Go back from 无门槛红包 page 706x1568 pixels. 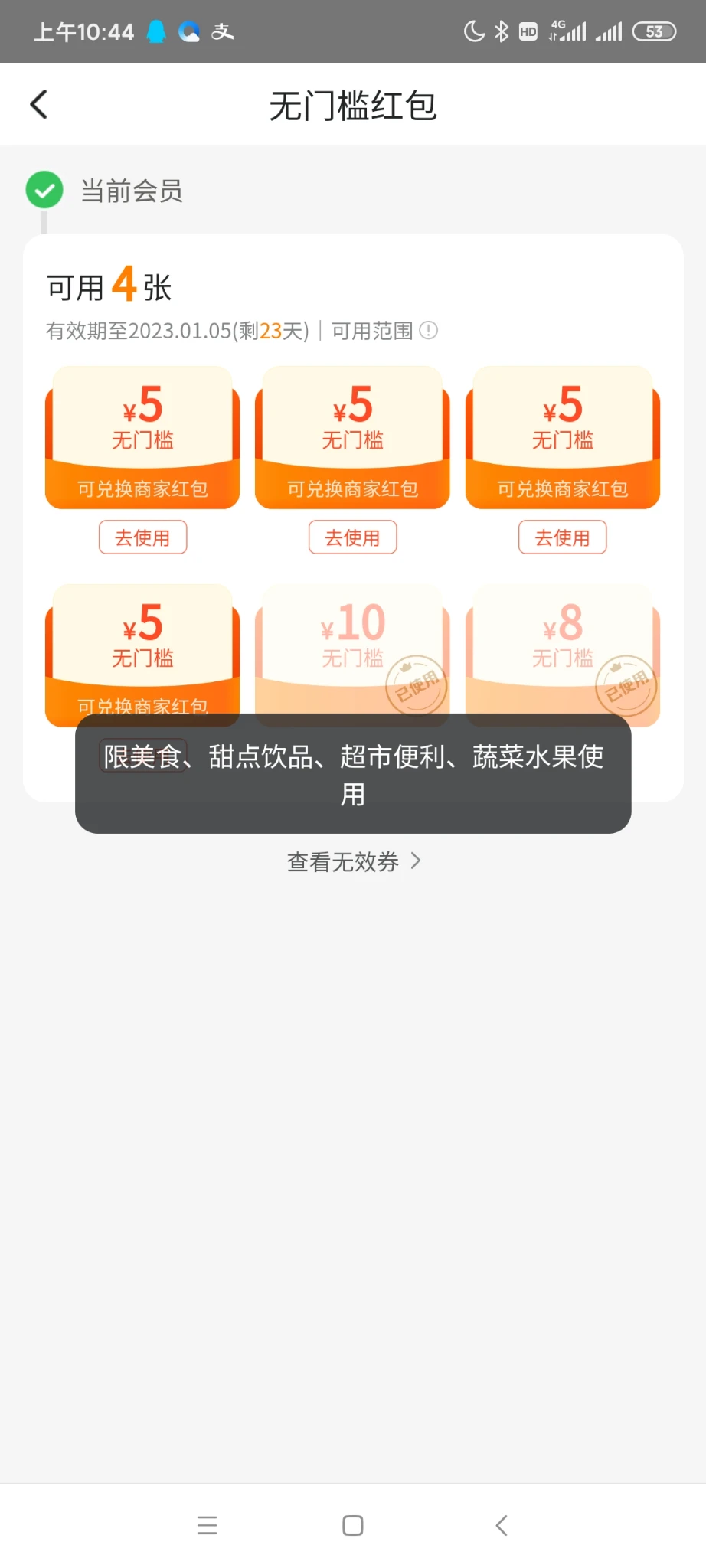click(x=39, y=105)
